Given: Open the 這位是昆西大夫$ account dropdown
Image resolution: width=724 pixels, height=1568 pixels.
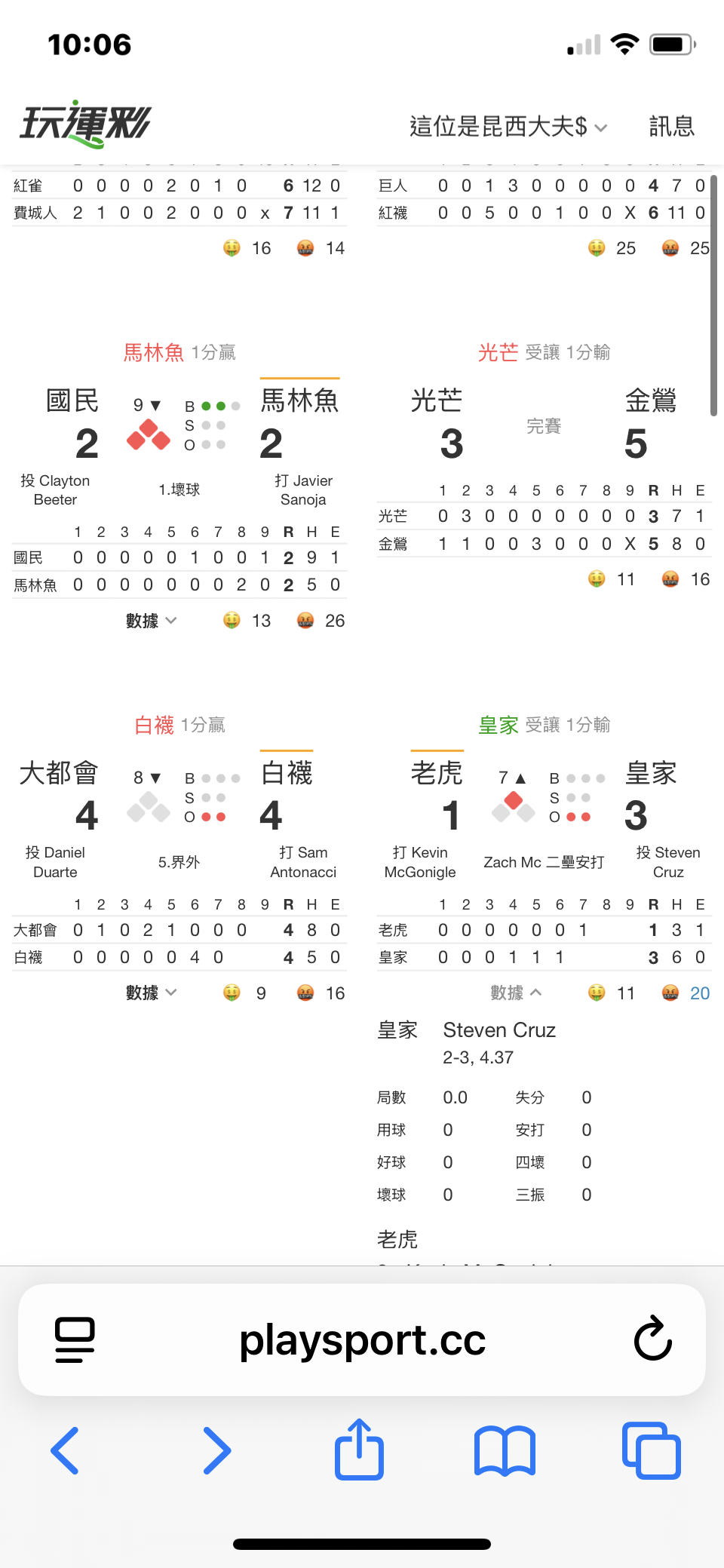Looking at the screenshot, I should tap(508, 127).
